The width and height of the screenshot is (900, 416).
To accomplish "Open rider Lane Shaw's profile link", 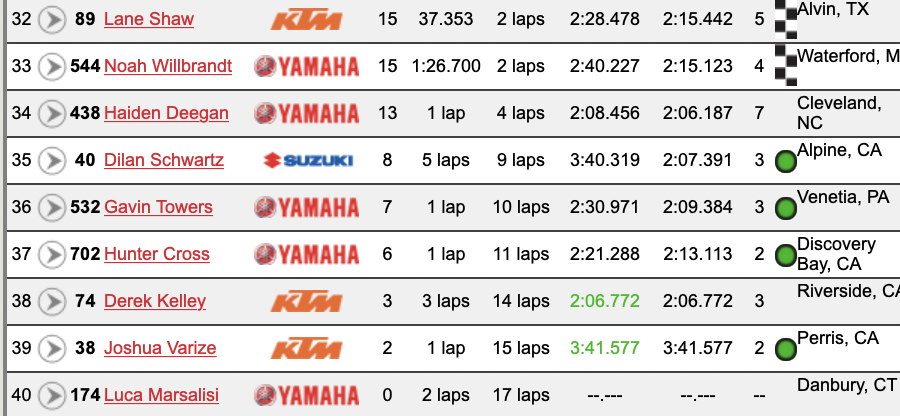I will coord(149,19).
